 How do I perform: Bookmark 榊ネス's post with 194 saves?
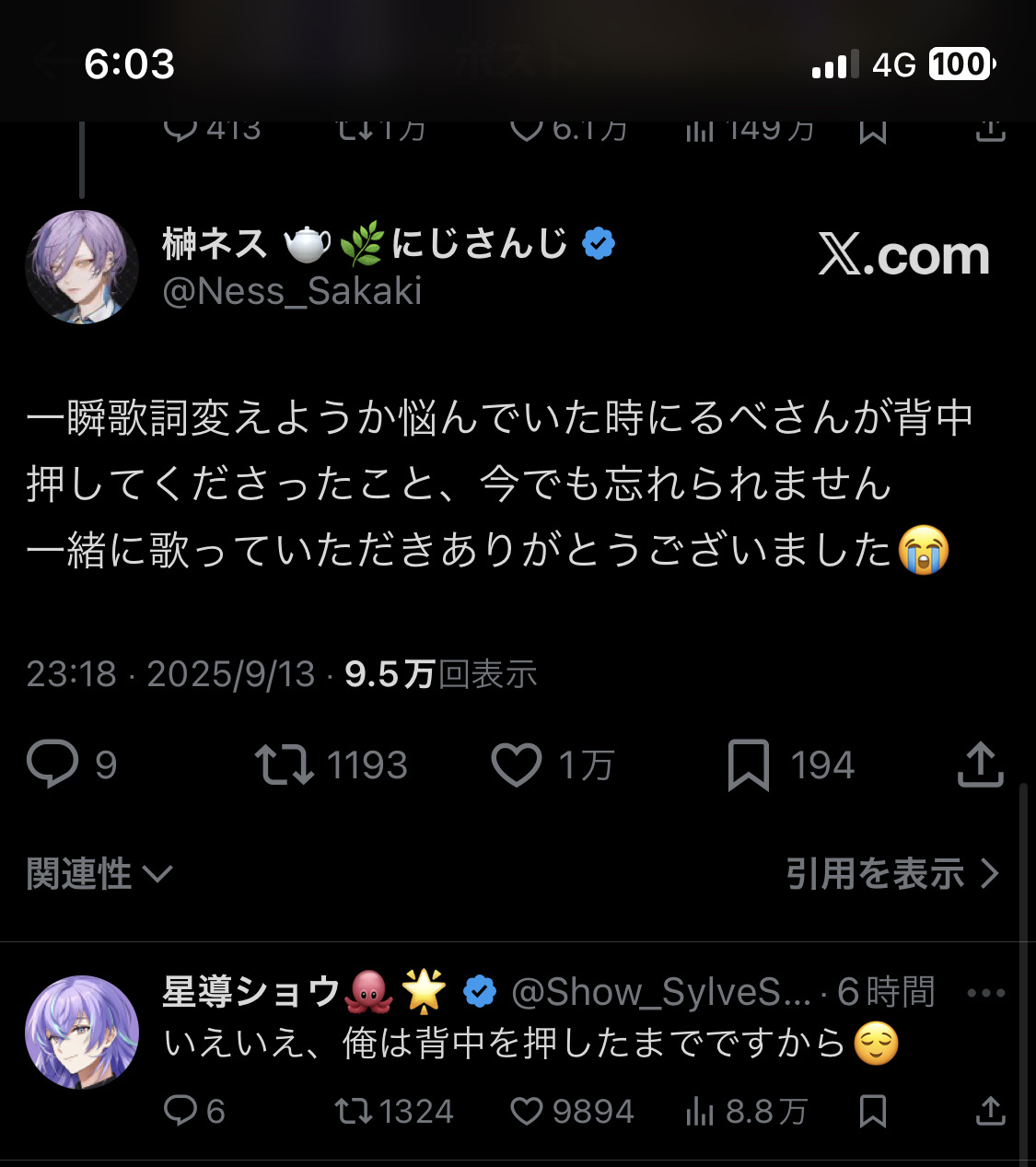(748, 764)
